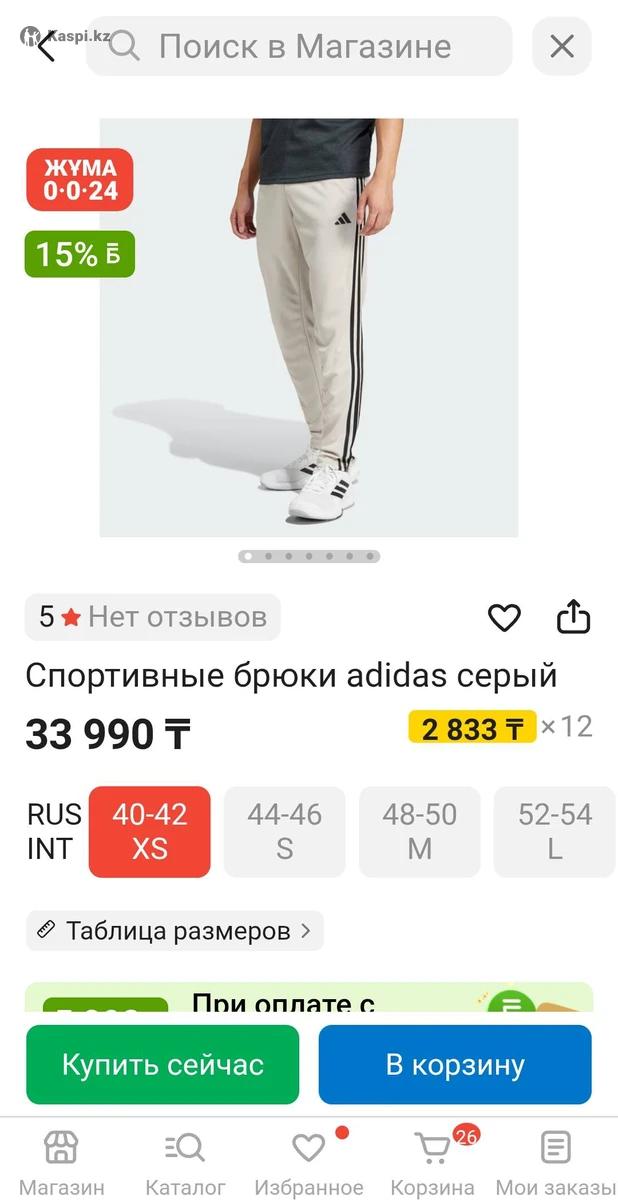View the 2 833 ₸ ×12 installment offer
The height and width of the screenshot is (1200, 618).
[x=500, y=728]
